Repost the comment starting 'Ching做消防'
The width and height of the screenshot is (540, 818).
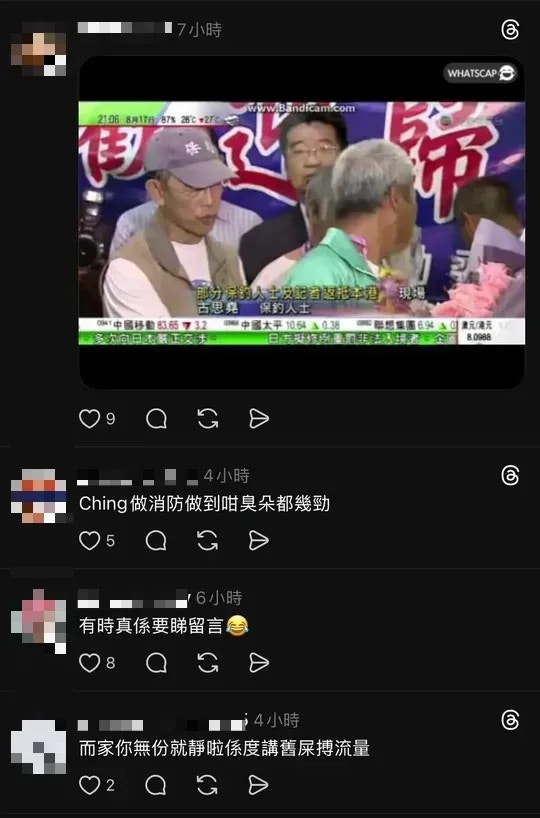pos(208,540)
